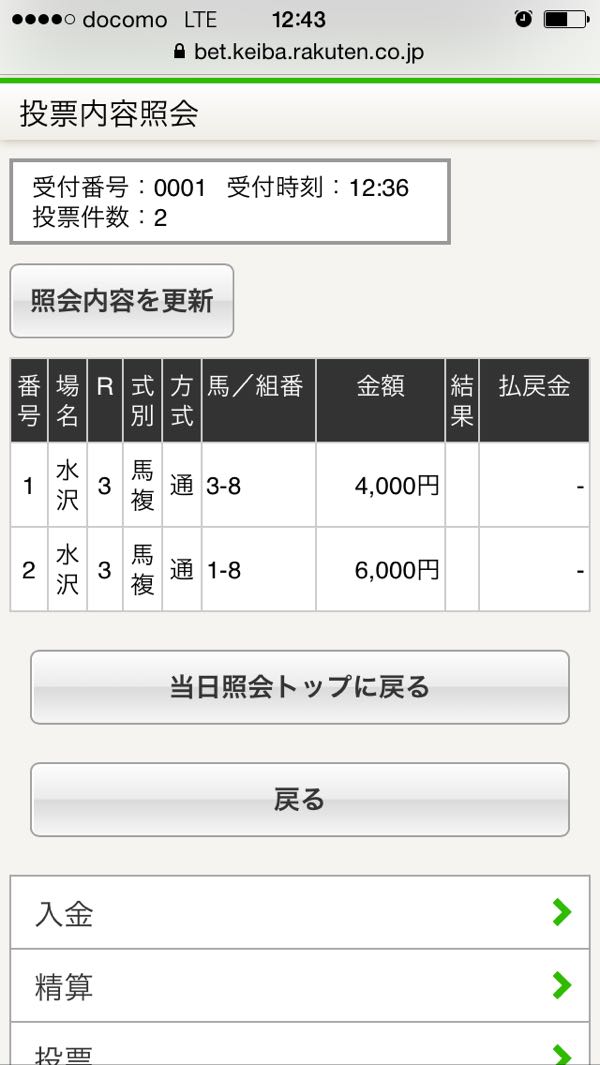The height and width of the screenshot is (1065, 600).
Task: Return via 当日照会トップに戻る button
Action: 299,687
